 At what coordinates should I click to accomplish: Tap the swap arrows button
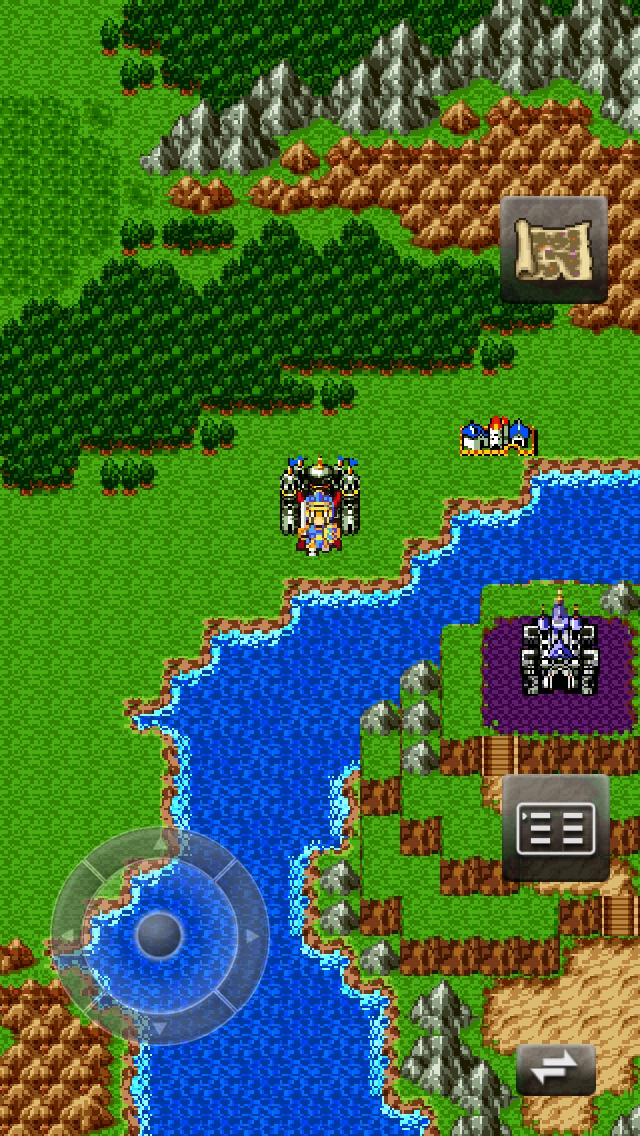pyautogui.click(x=556, y=1071)
